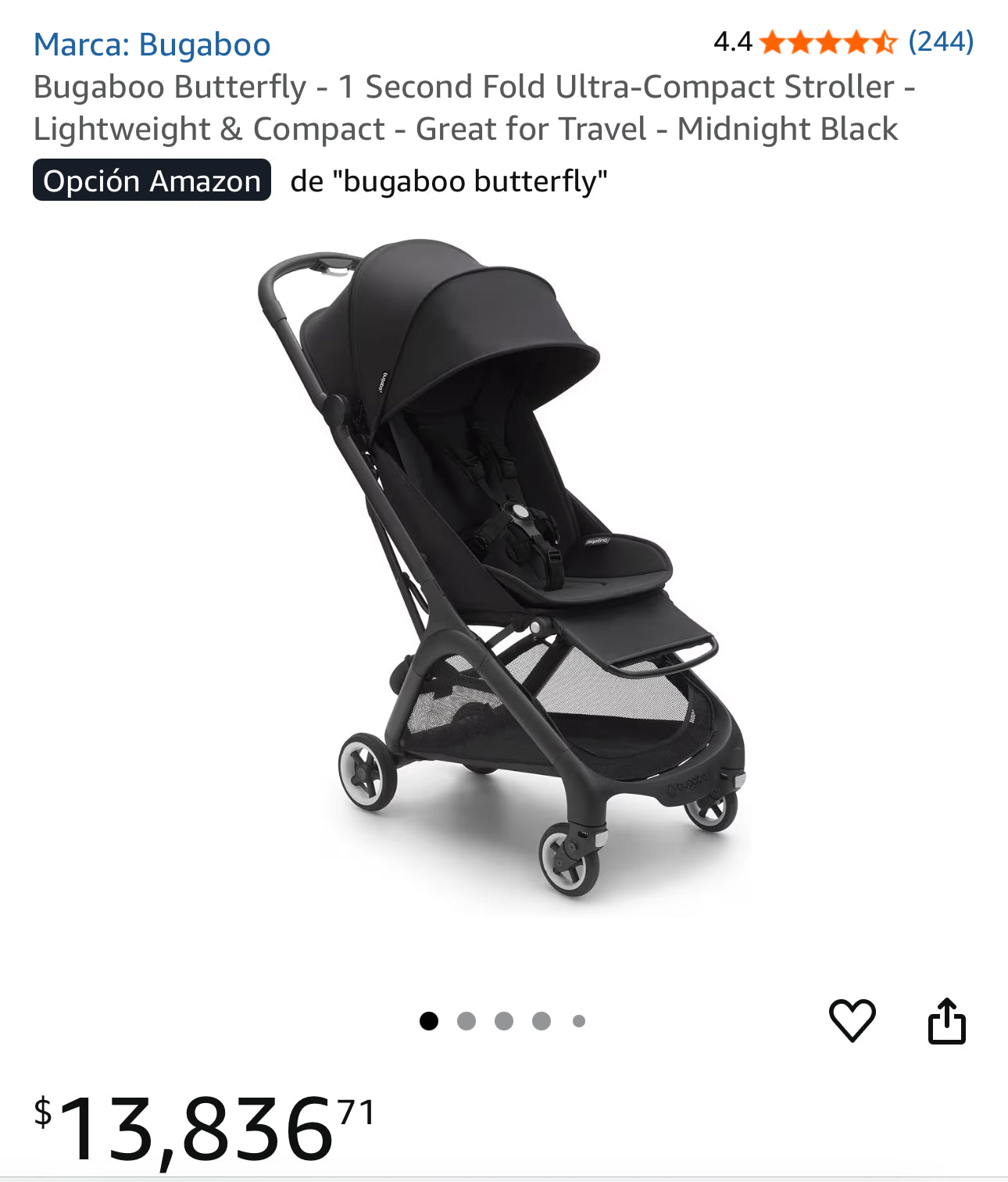Click the $13,836 price display
1008x1182 pixels.
click(x=195, y=1117)
